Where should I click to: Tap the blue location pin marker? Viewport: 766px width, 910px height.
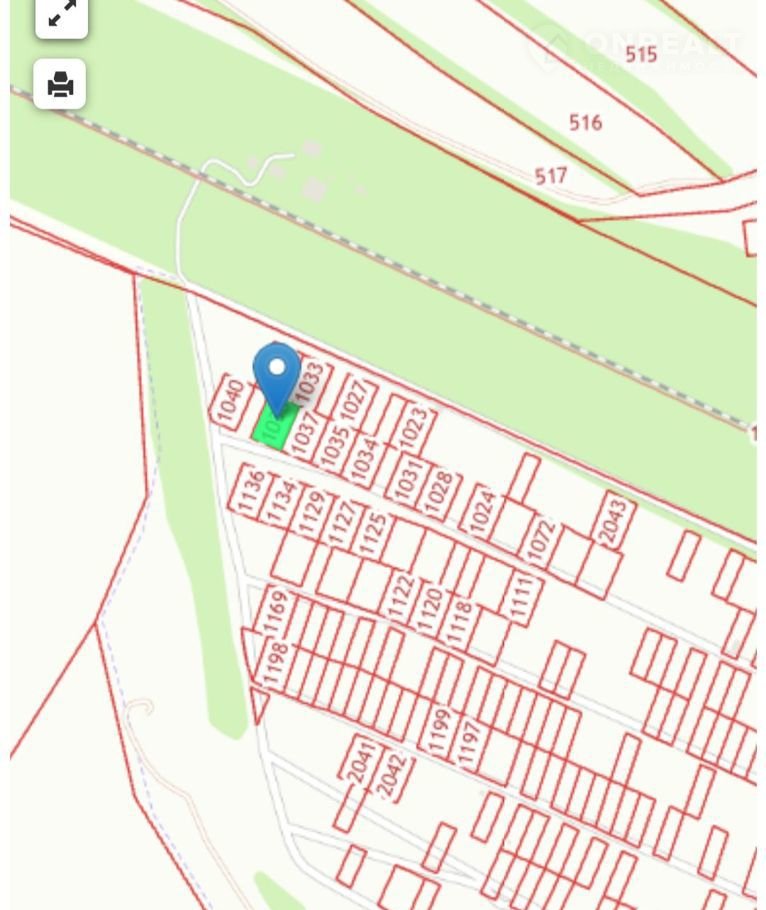point(277,375)
